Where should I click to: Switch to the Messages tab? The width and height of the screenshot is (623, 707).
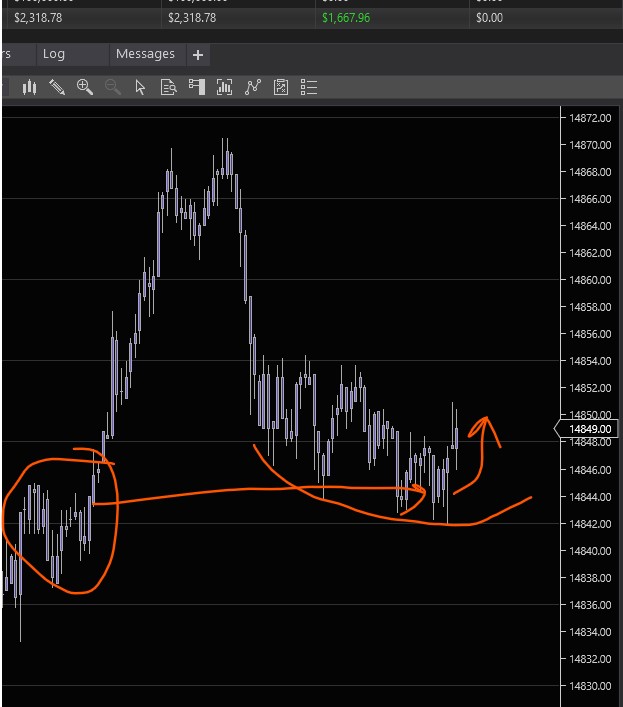click(x=145, y=54)
